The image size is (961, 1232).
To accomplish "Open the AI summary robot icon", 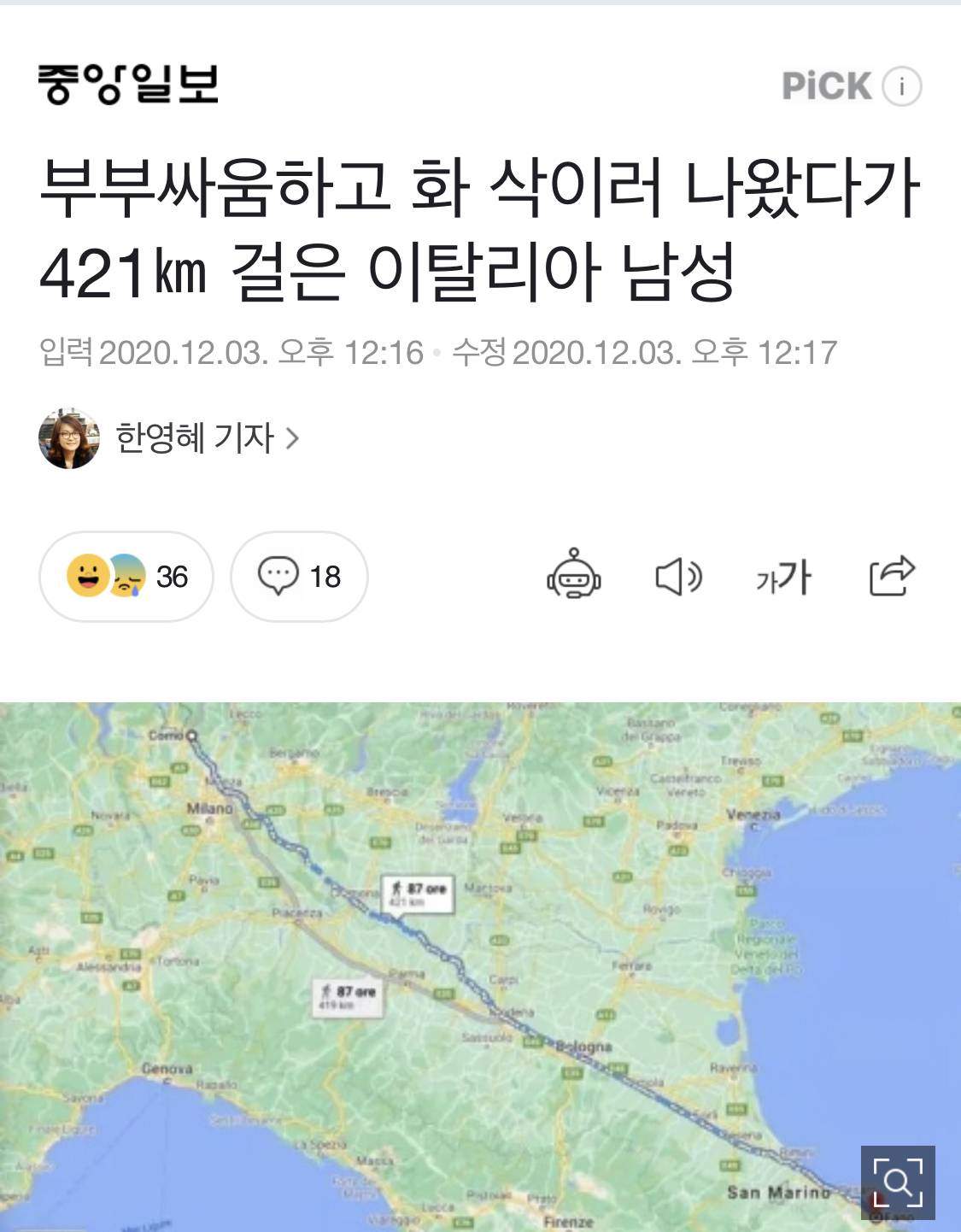I will pos(574,575).
